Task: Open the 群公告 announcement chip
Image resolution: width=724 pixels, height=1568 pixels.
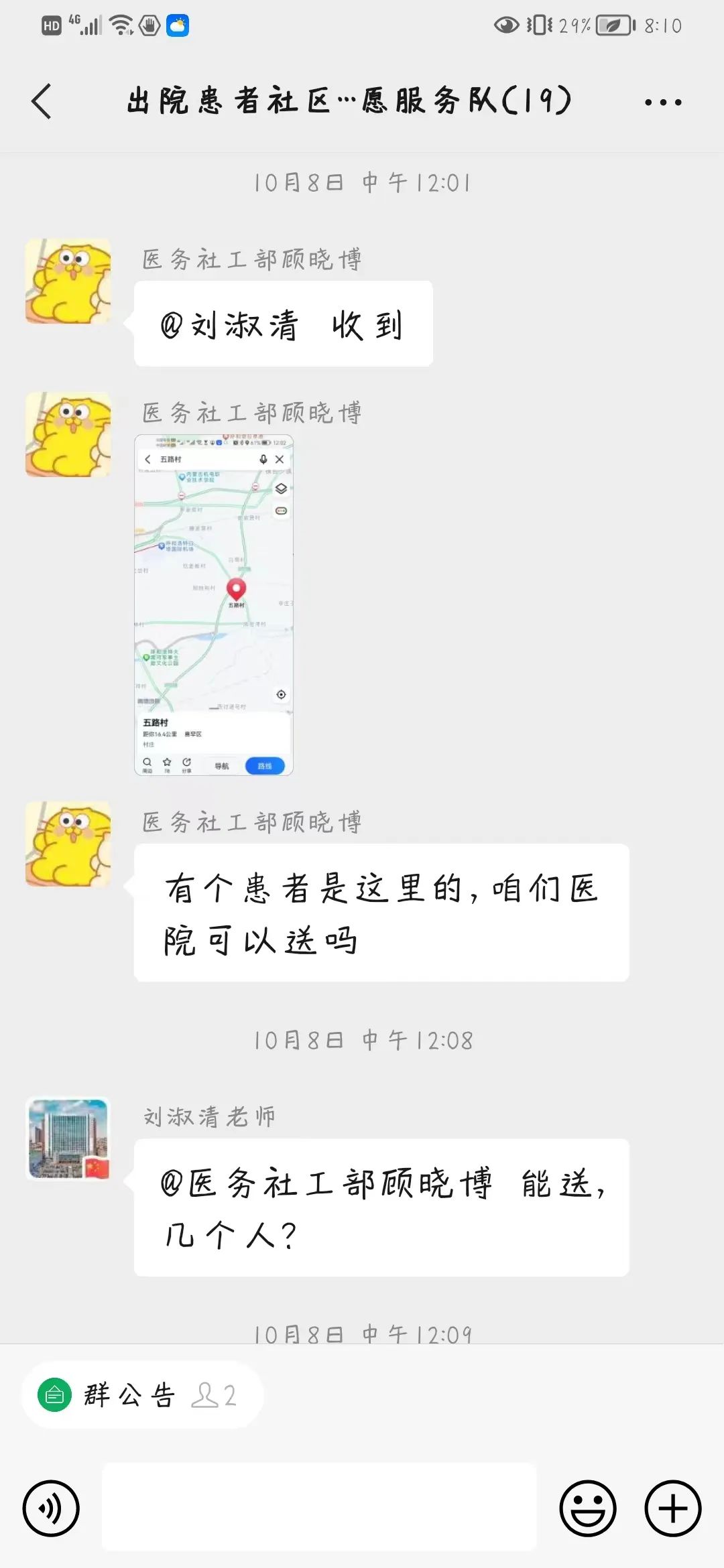Action: (141, 1396)
